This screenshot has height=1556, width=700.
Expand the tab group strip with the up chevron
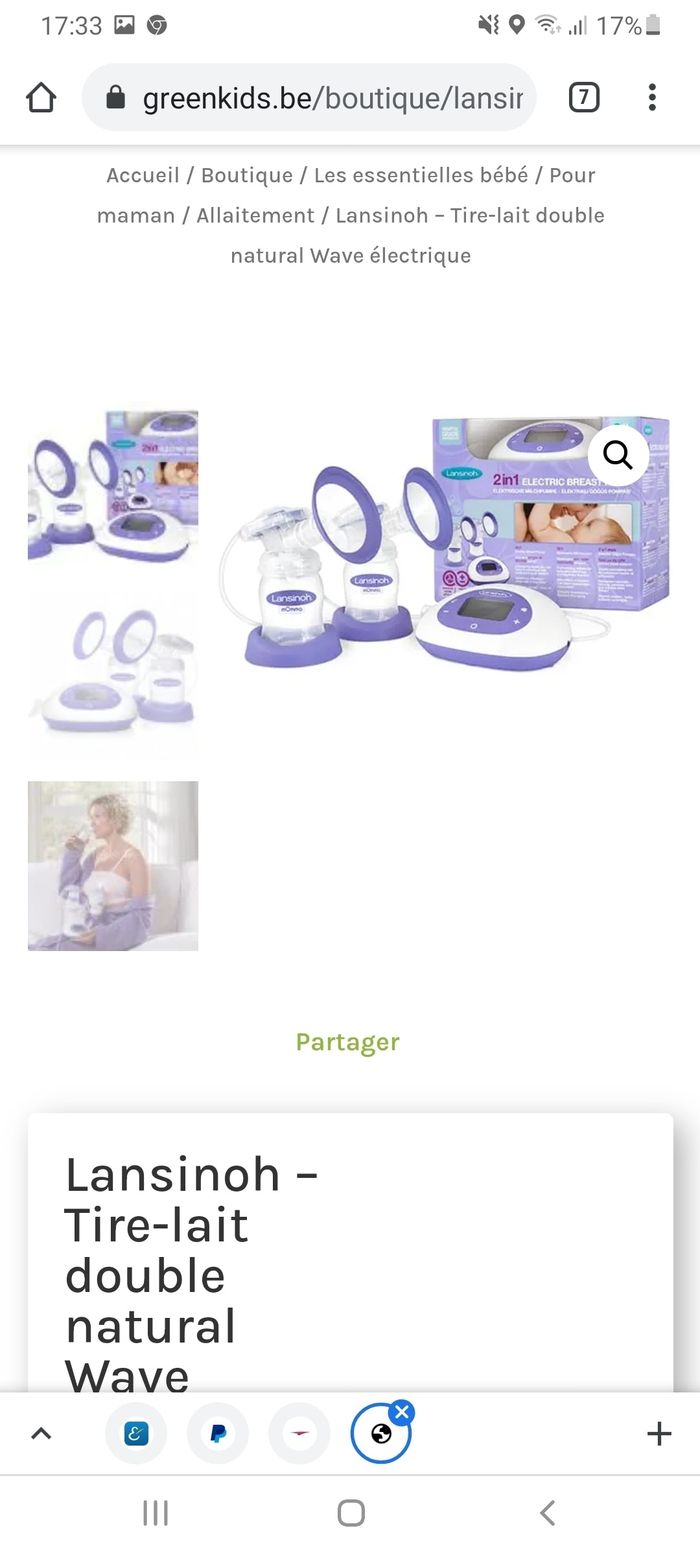click(41, 1434)
